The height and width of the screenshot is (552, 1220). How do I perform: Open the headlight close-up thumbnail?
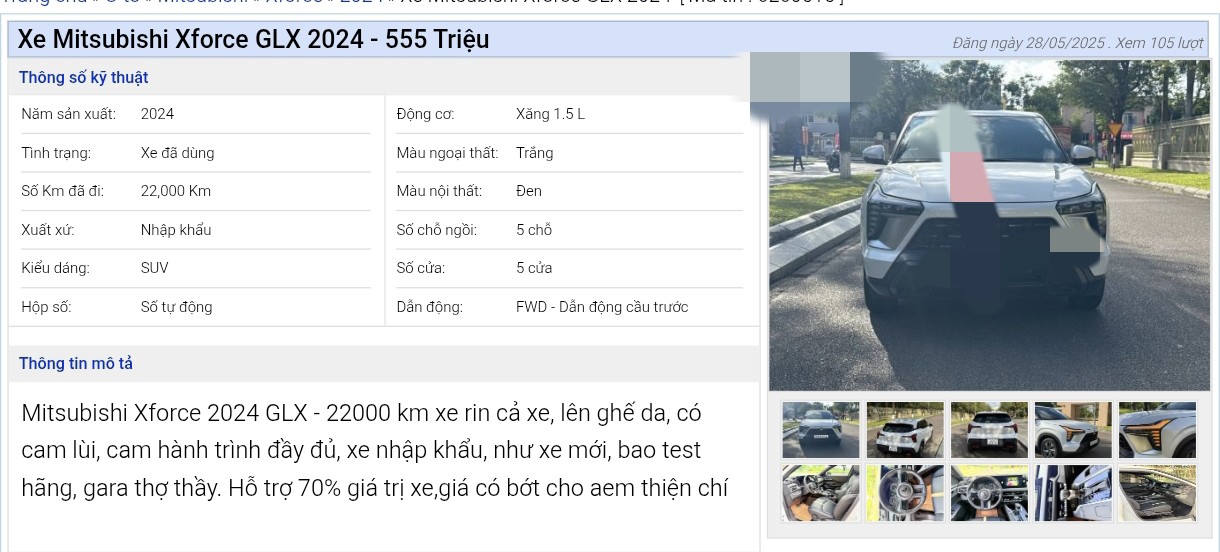(1156, 430)
